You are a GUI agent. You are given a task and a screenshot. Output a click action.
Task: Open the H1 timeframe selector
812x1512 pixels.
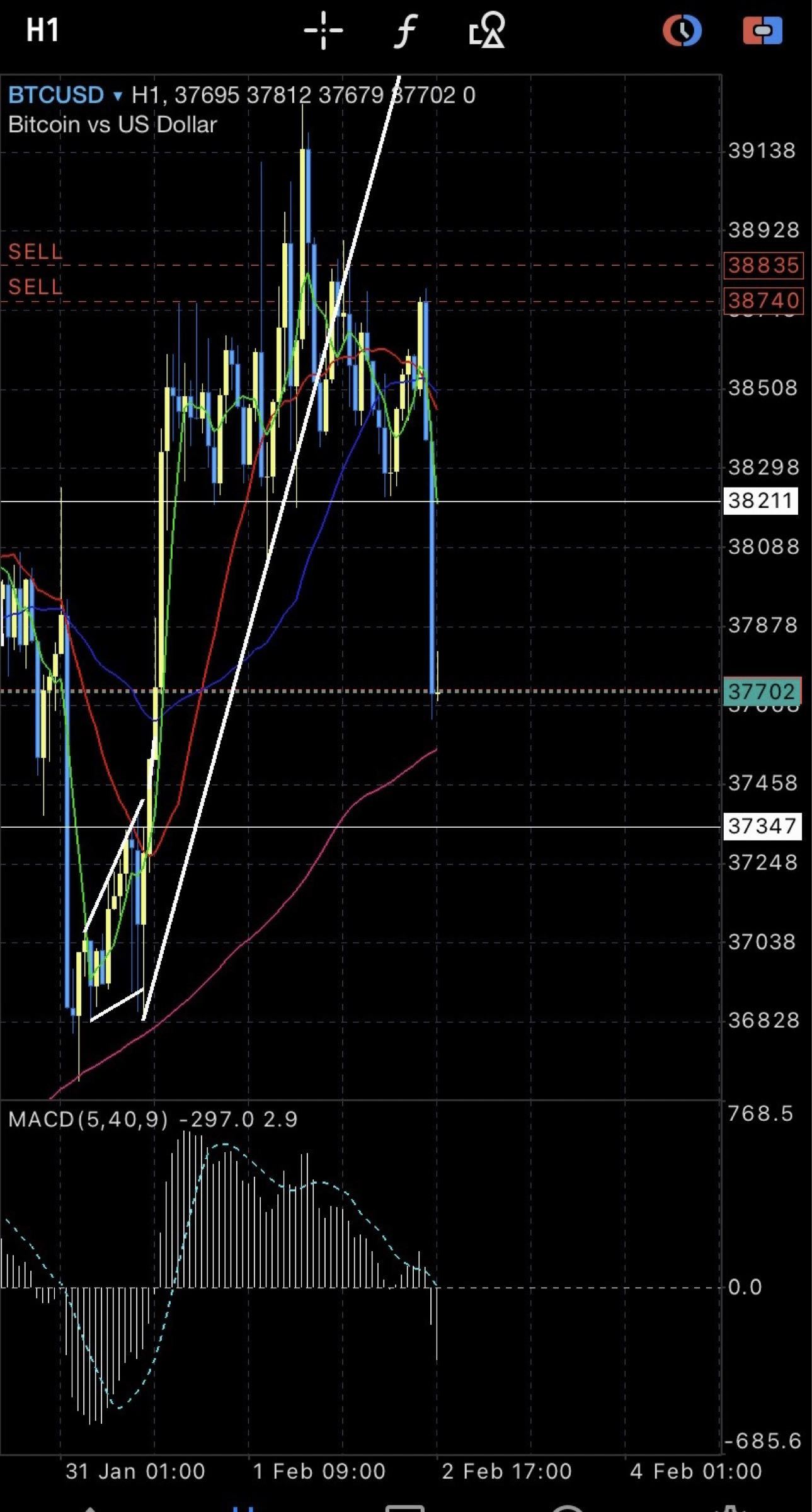42,30
